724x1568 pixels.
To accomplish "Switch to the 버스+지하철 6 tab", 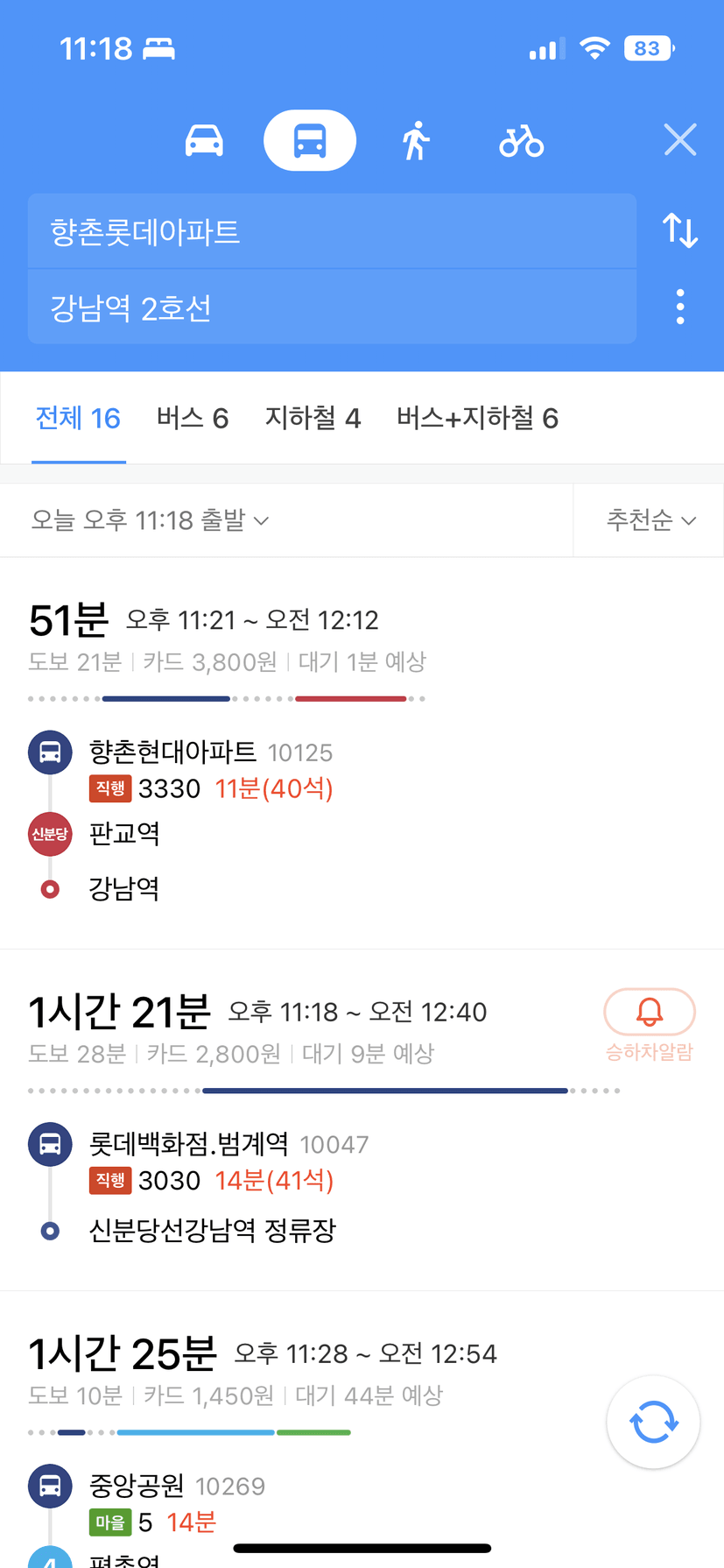I will pyautogui.click(x=477, y=419).
